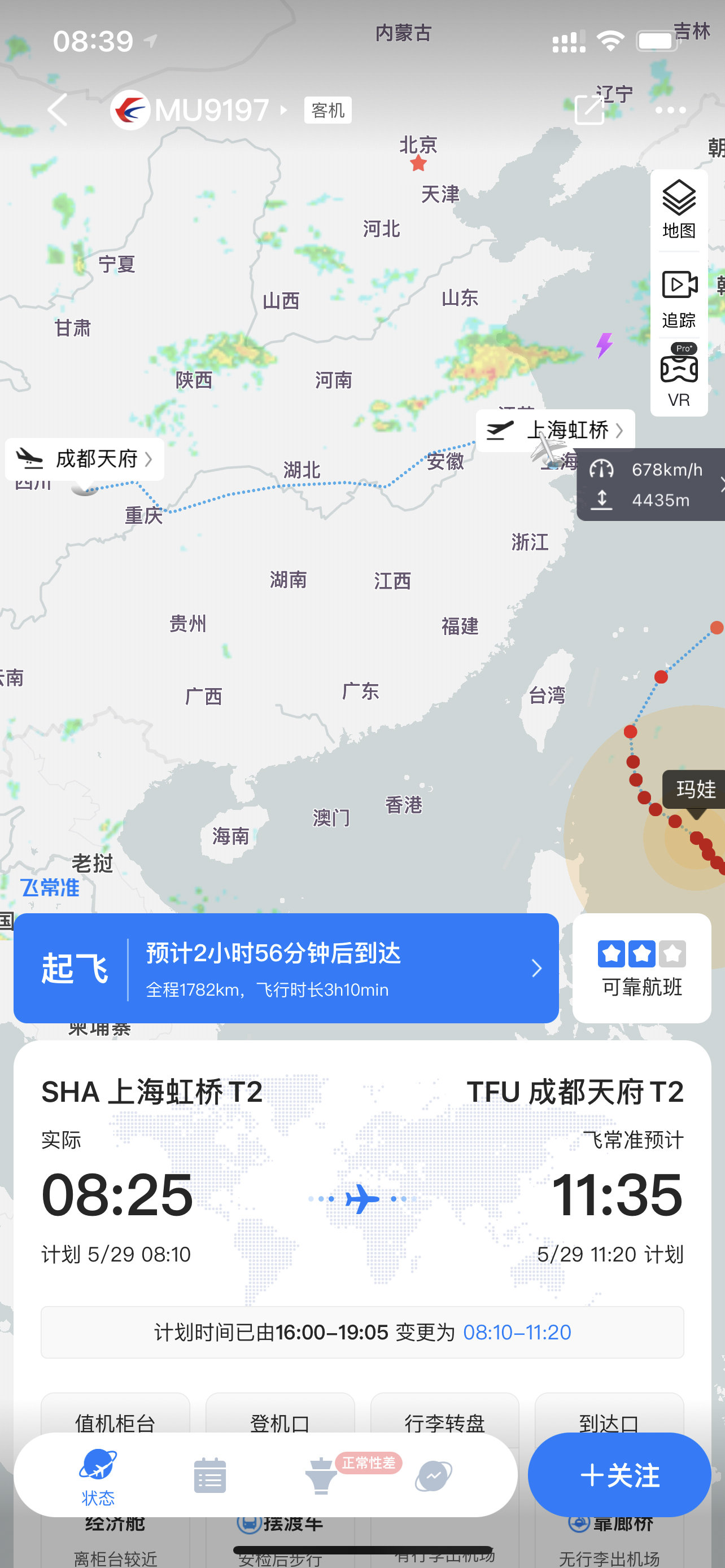Go back using the top-left arrow
Viewport: 725px width, 1568px height.
tap(57, 110)
